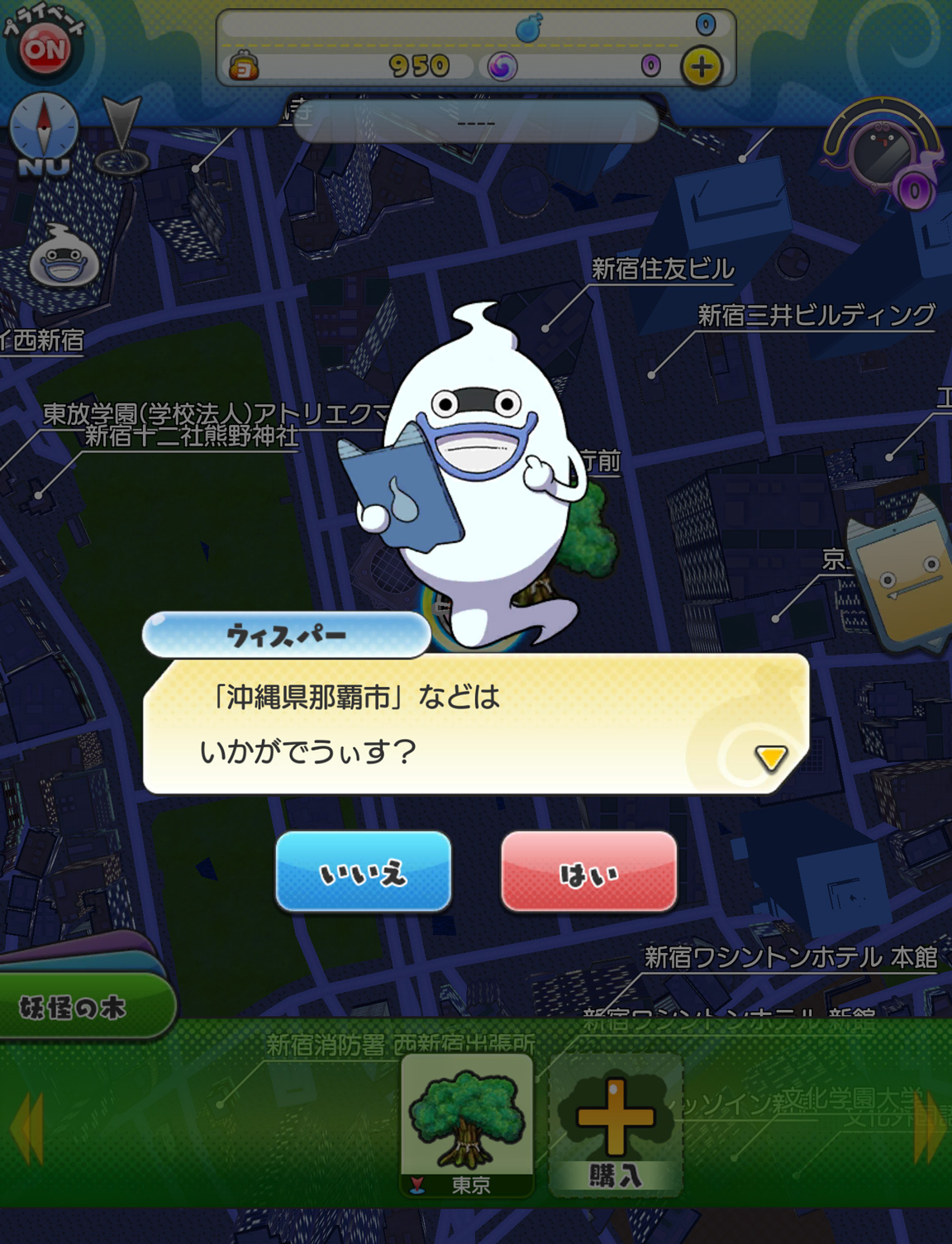Tap the compass to reorient the map

coord(44,132)
